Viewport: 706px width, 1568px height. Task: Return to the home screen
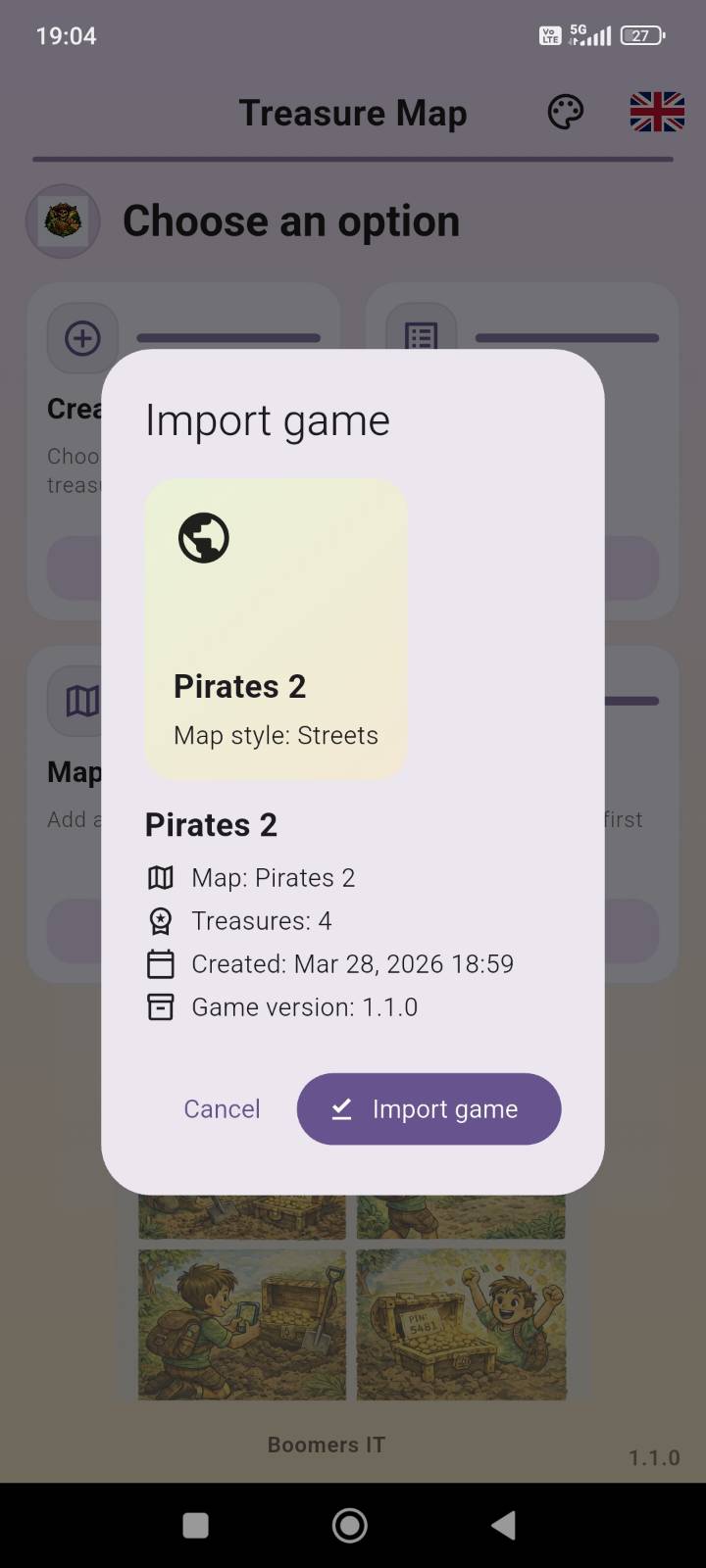(350, 1525)
